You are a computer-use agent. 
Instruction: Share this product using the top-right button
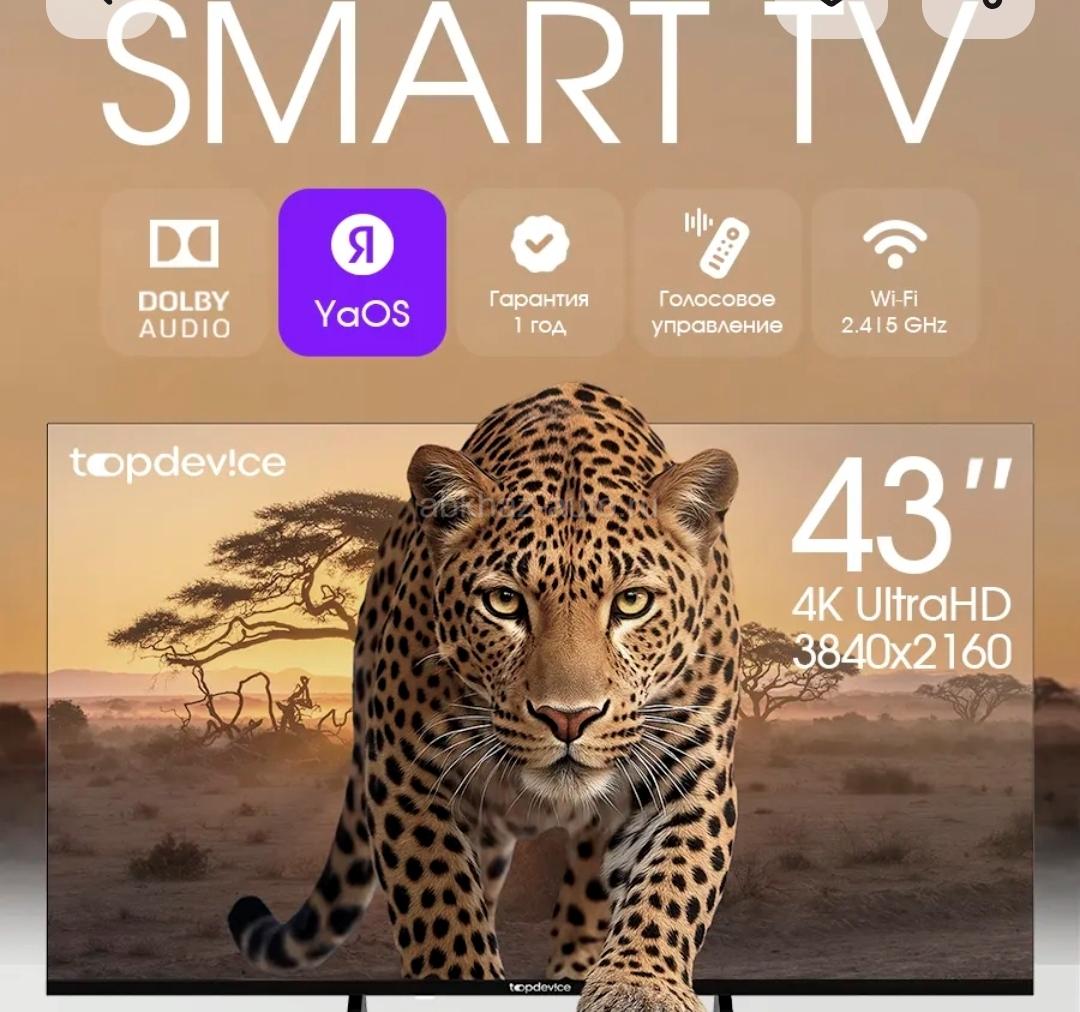tap(977, 12)
